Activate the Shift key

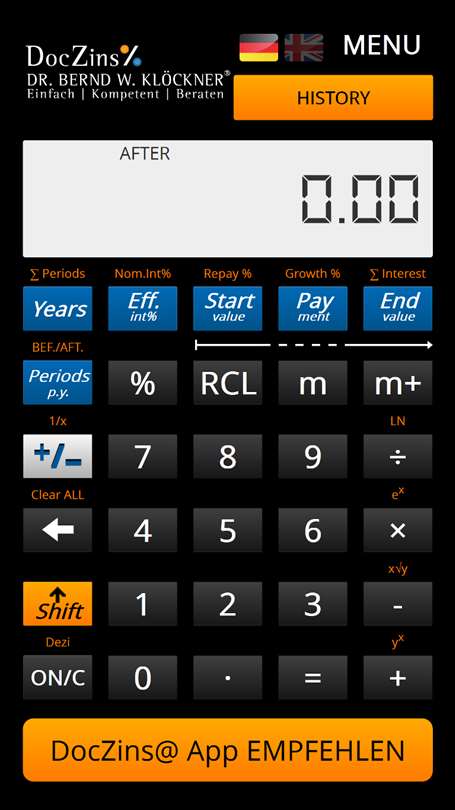58,604
